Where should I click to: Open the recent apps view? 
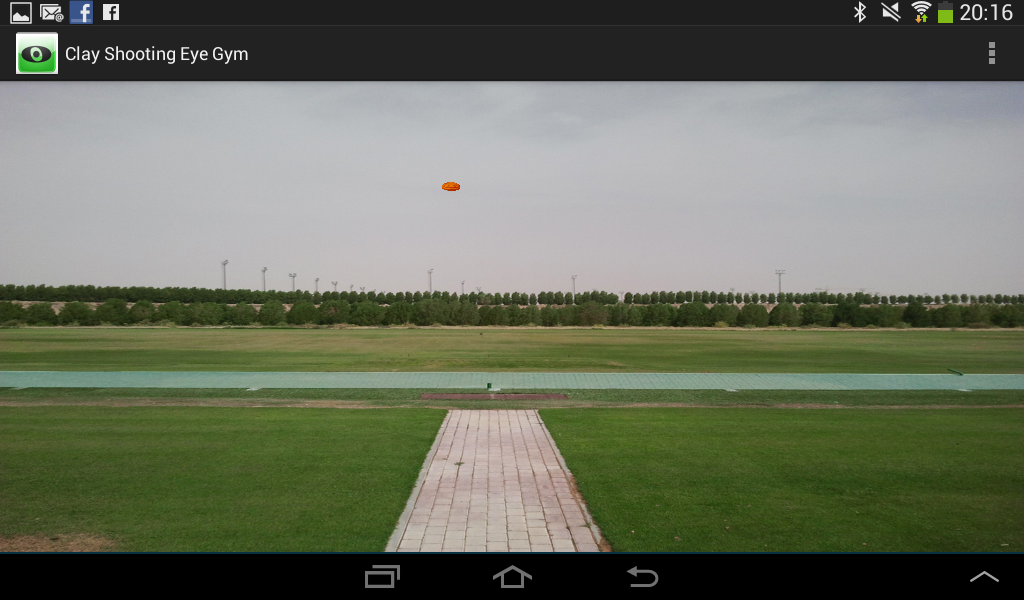tap(382, 577)
